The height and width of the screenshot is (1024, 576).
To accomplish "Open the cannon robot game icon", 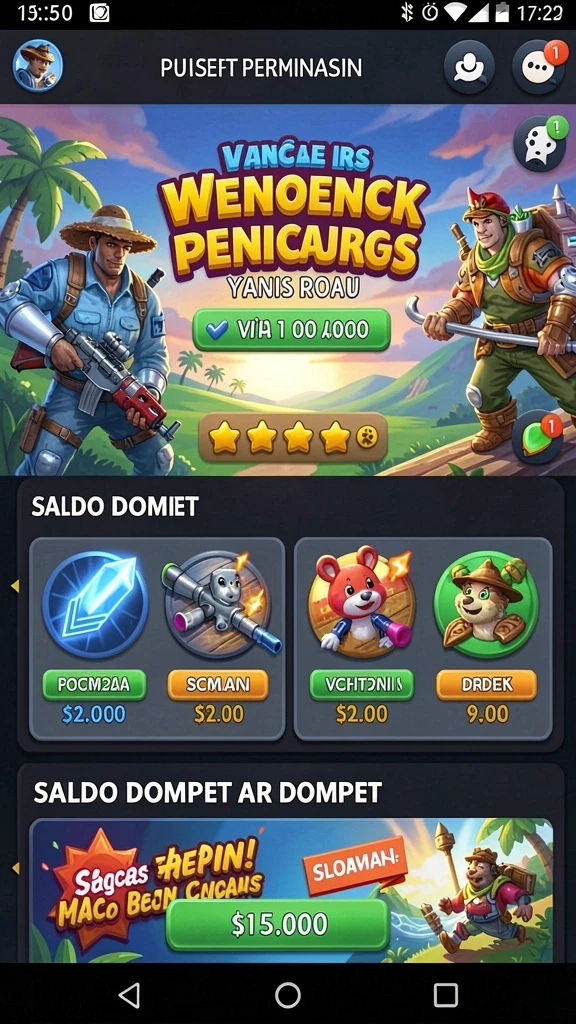I will coord(219,603).
